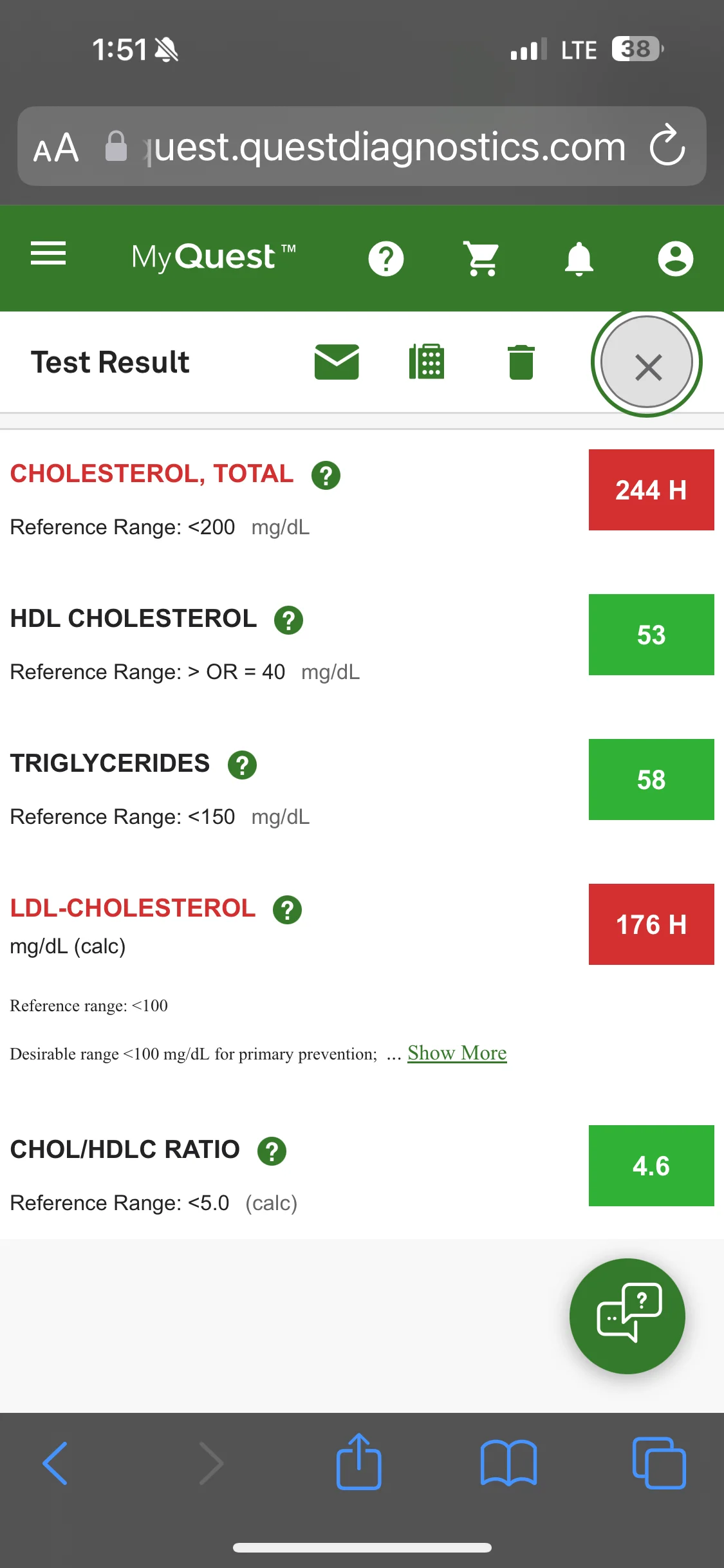Show info about Chol/HDLC Ratio
Image resolution: width=724 pixels, height=1568 pixels.
[272, 1152]
